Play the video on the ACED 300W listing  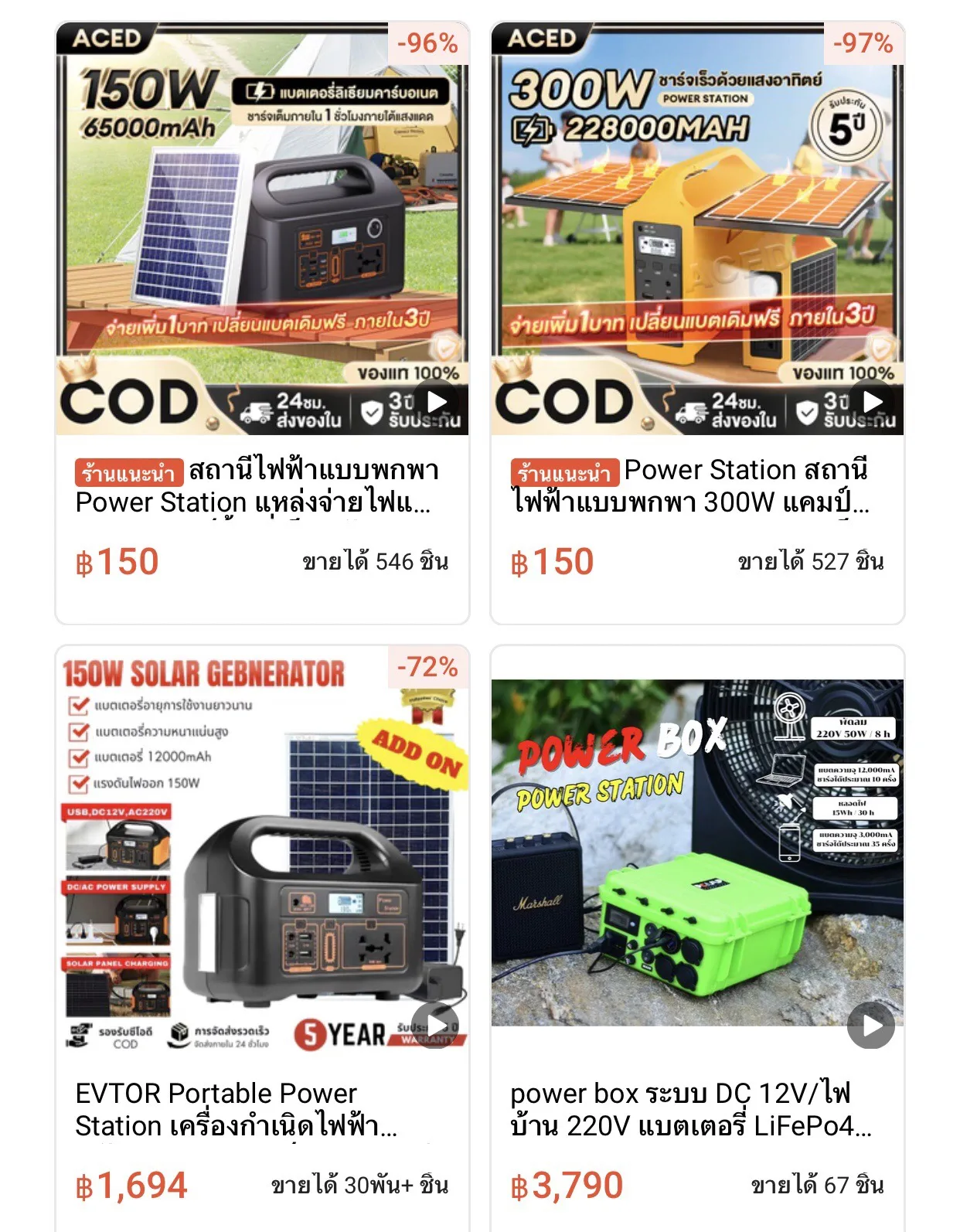[872, 402]
